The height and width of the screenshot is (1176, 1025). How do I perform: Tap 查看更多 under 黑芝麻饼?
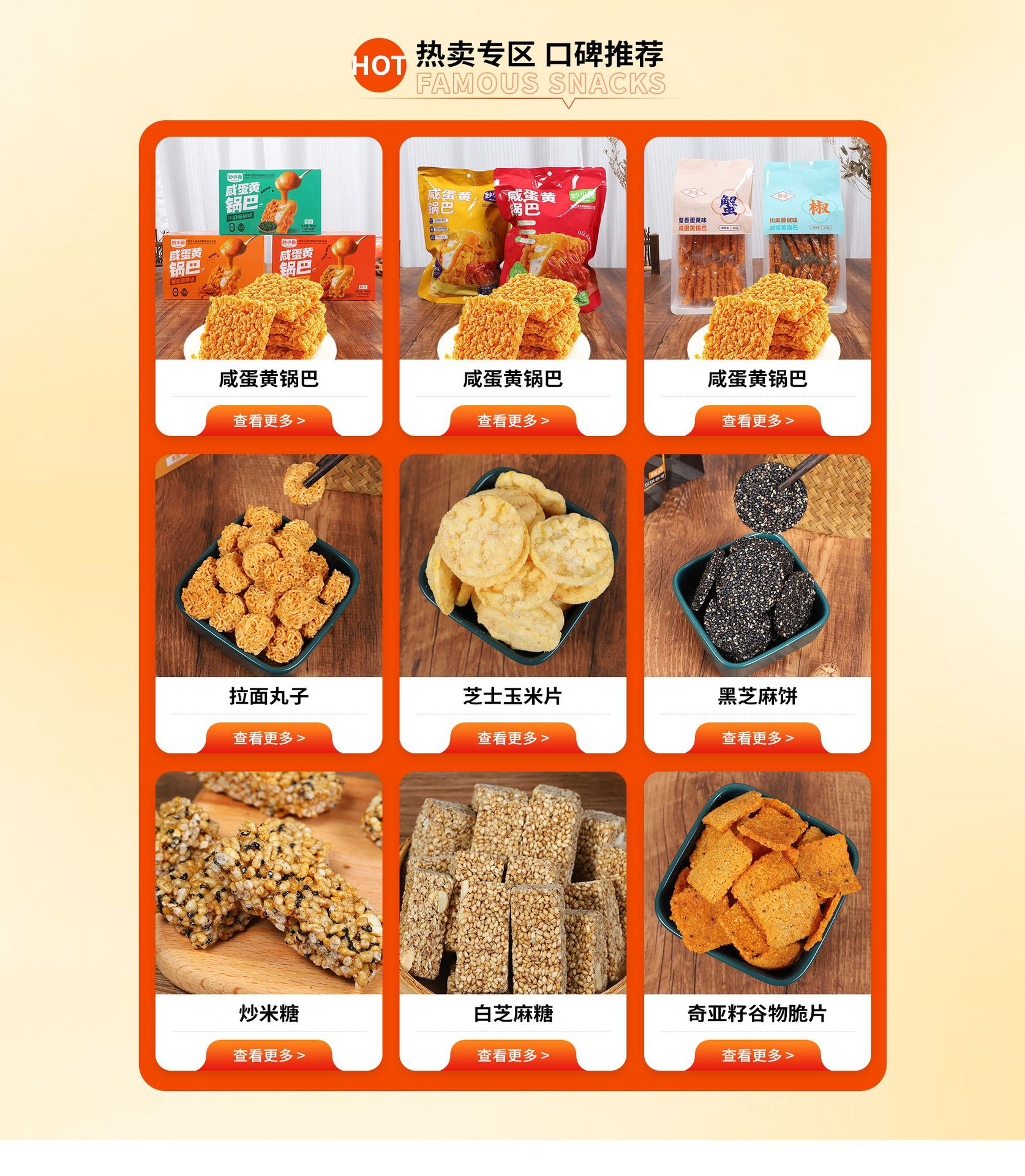tap(757, 738)
